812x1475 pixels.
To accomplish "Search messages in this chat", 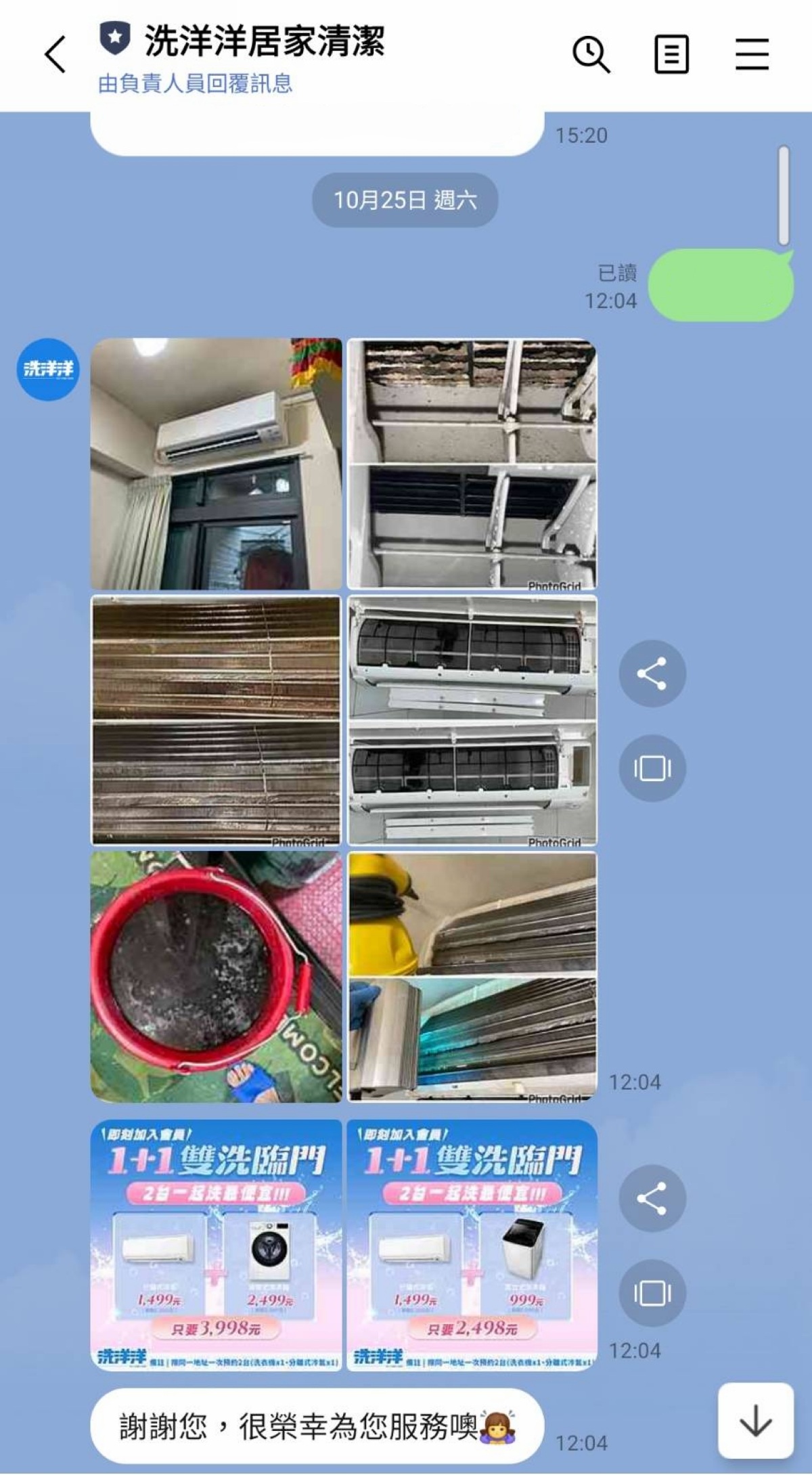I will (x=591, y=54).
